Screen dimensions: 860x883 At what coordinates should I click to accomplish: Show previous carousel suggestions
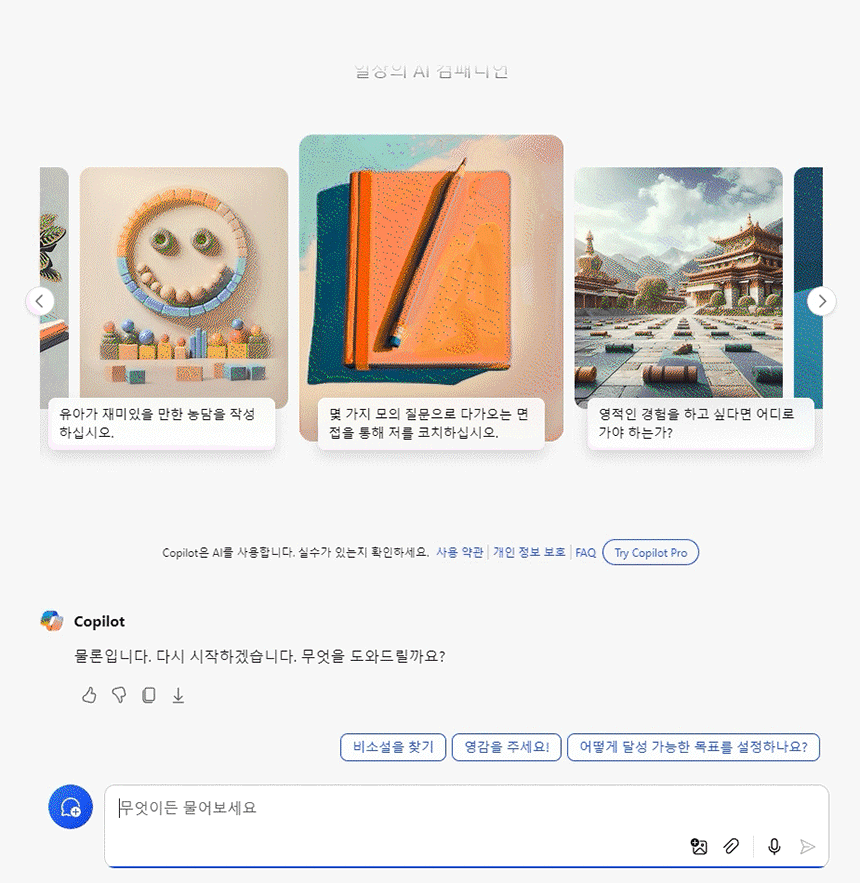coord(39,301)
